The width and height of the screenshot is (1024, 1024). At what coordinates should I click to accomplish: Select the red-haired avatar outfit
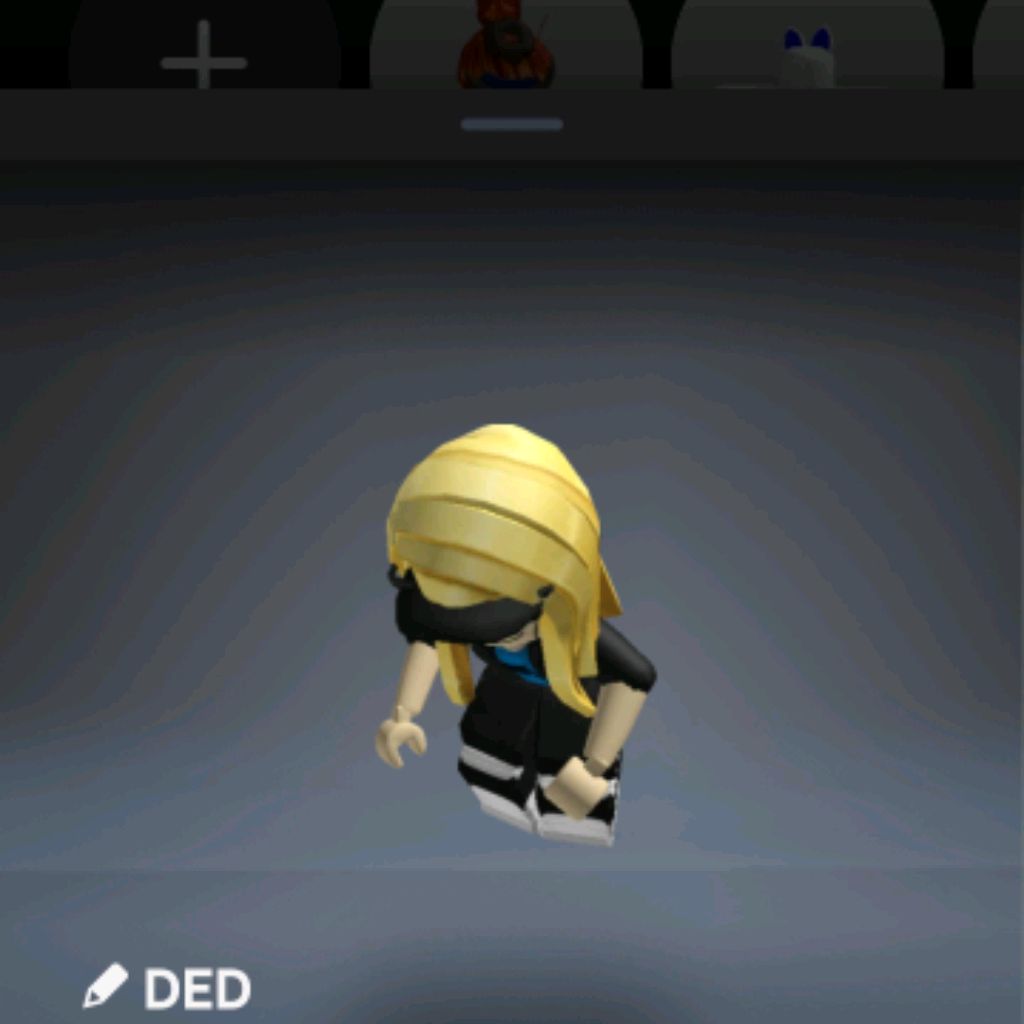[506, 50]
